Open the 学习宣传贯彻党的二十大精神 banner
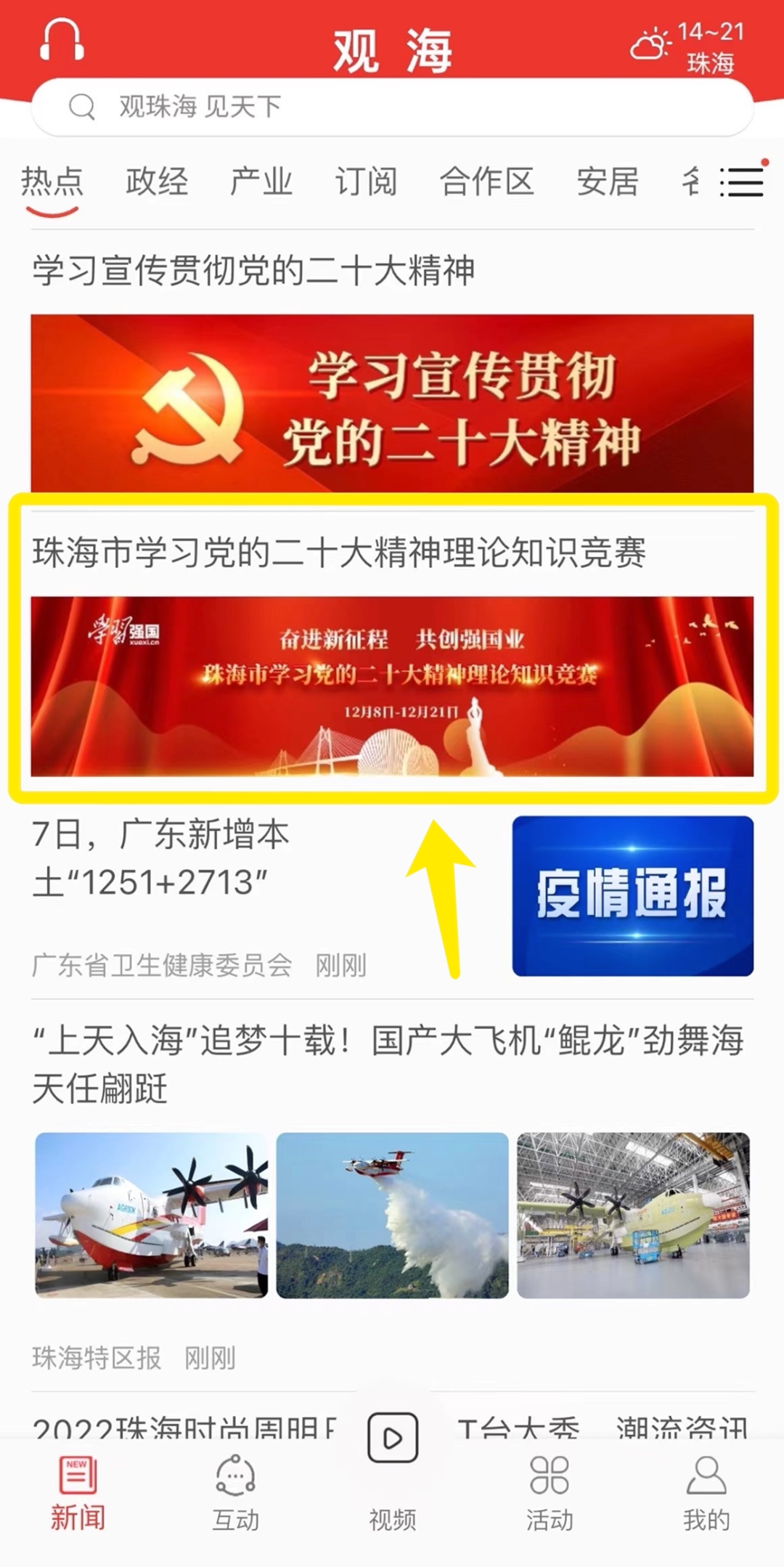The width and height of the screenshot is (784, 1567). (392, 403)
